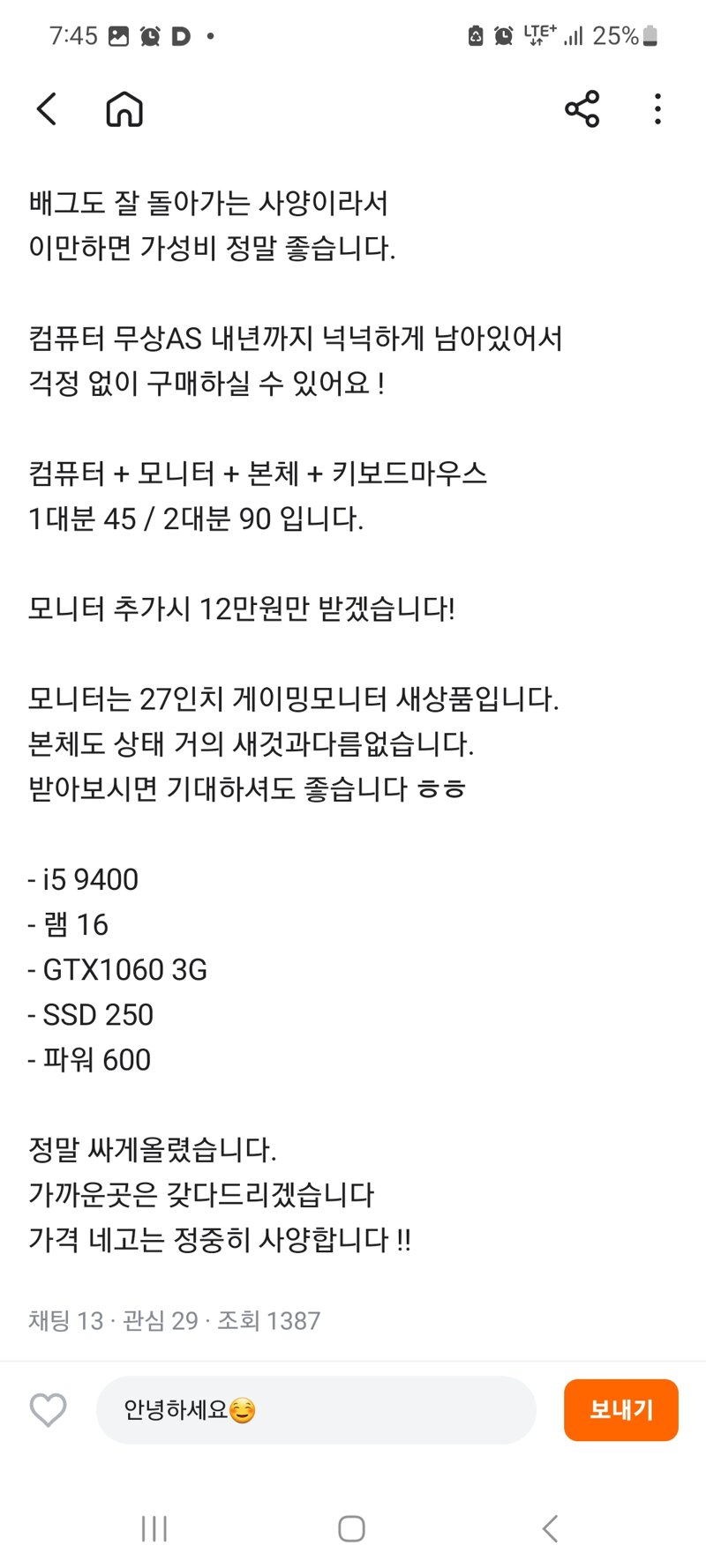706x1568 pixels.
Task: Open the three-dot overflow menu
Action: pos(657,108)
